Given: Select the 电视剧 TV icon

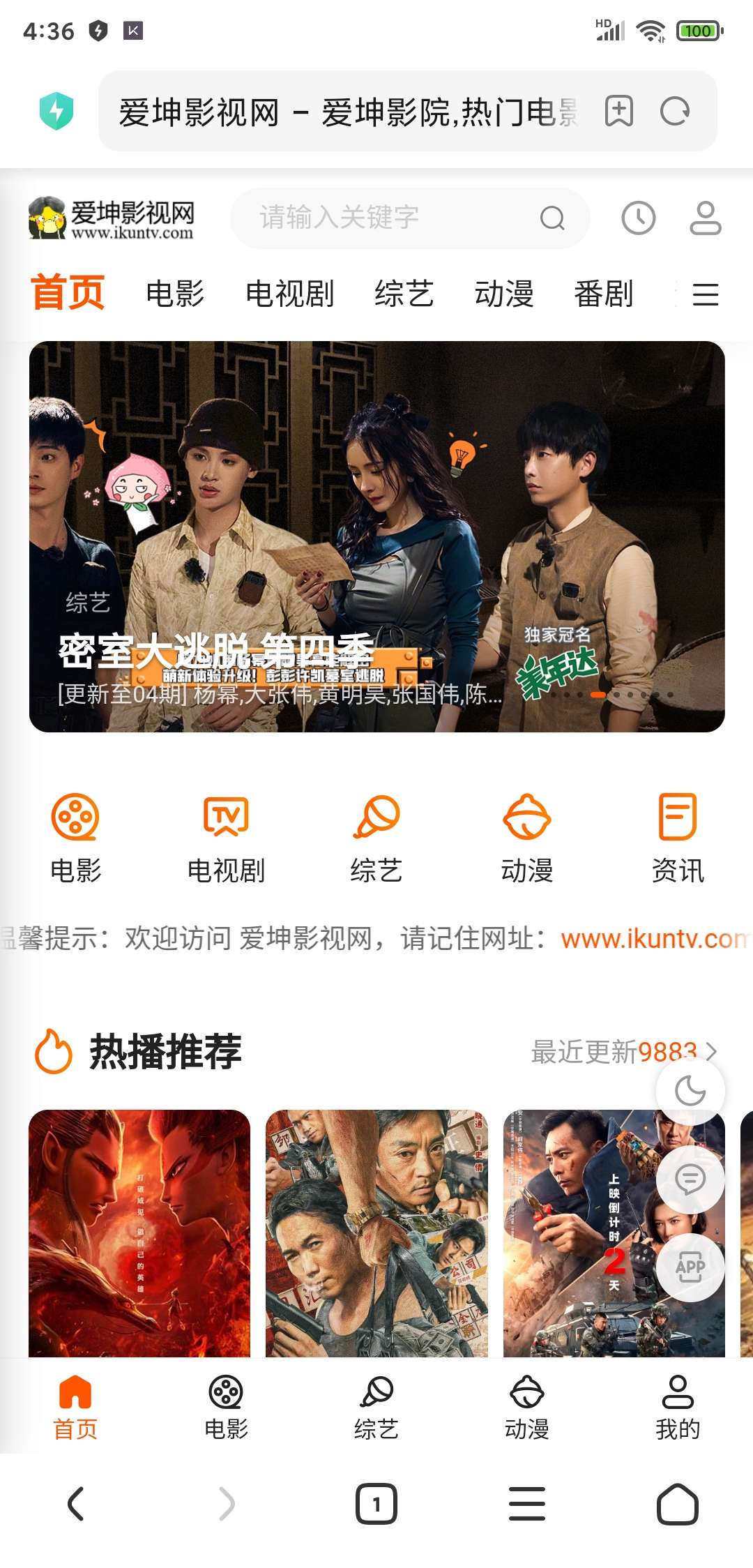Looking at the screenshot, I should [225, 816].
